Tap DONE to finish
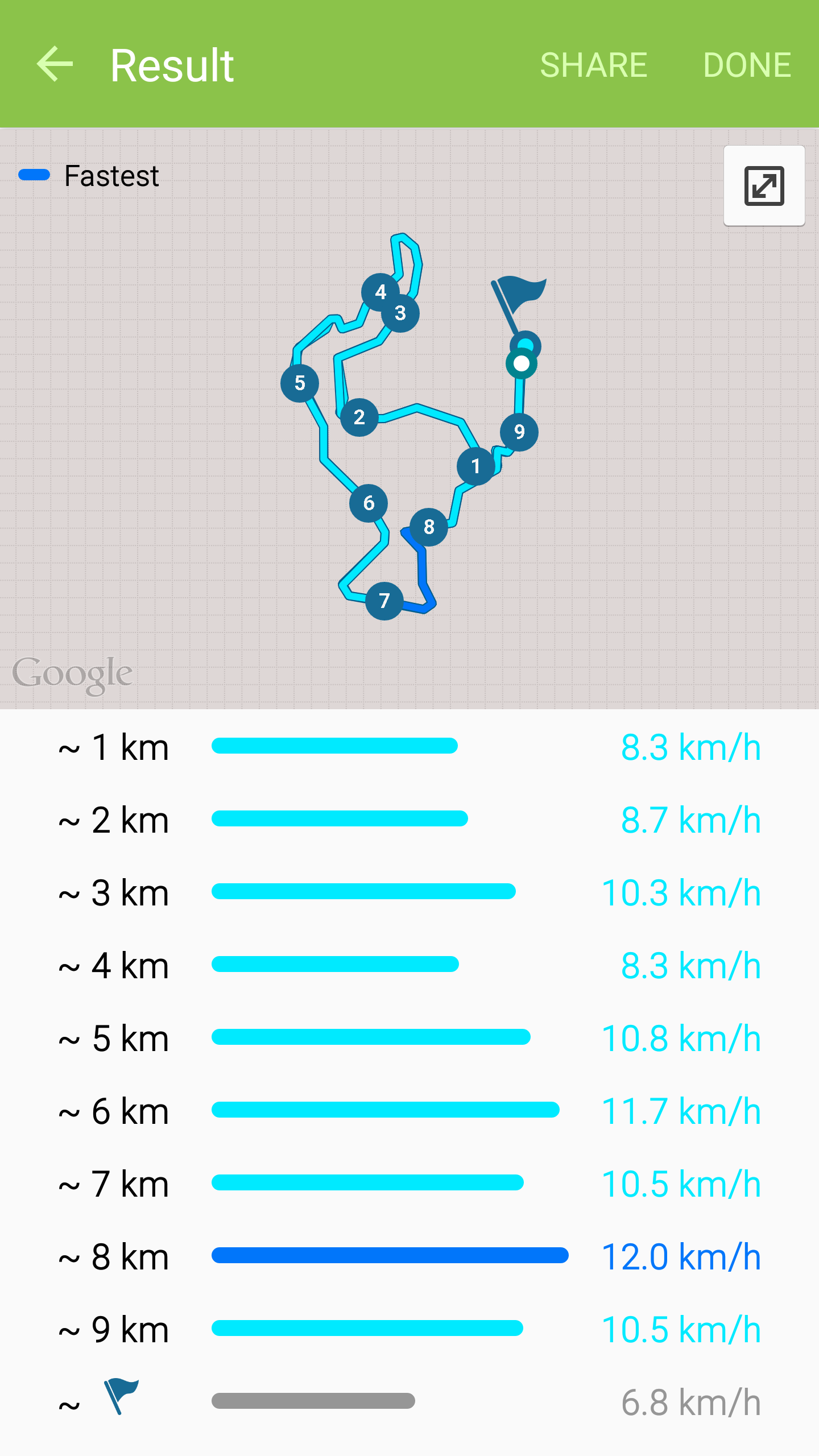 (747, 65)
